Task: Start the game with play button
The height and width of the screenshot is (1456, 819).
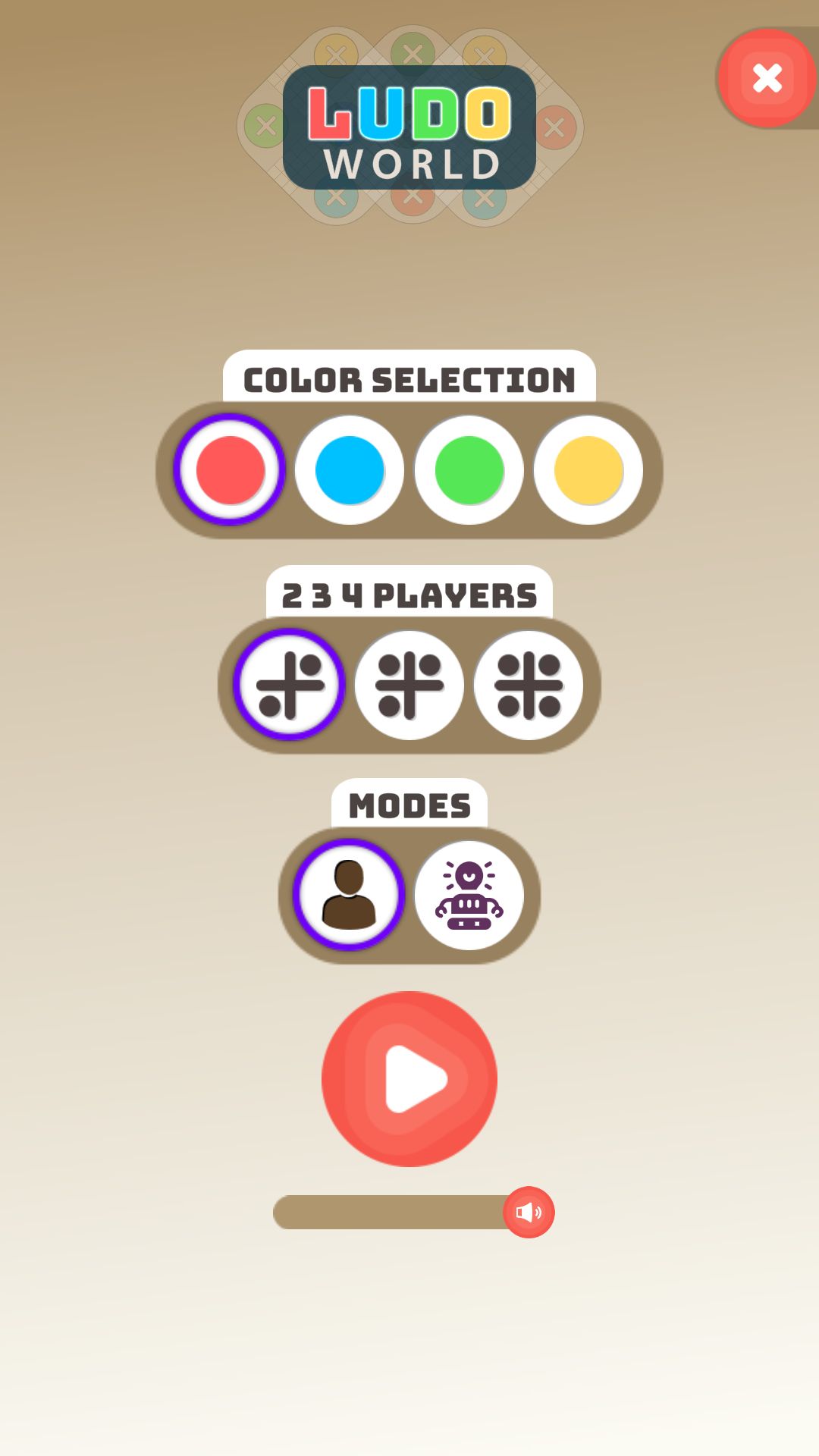Action: tap(409, 1078)
